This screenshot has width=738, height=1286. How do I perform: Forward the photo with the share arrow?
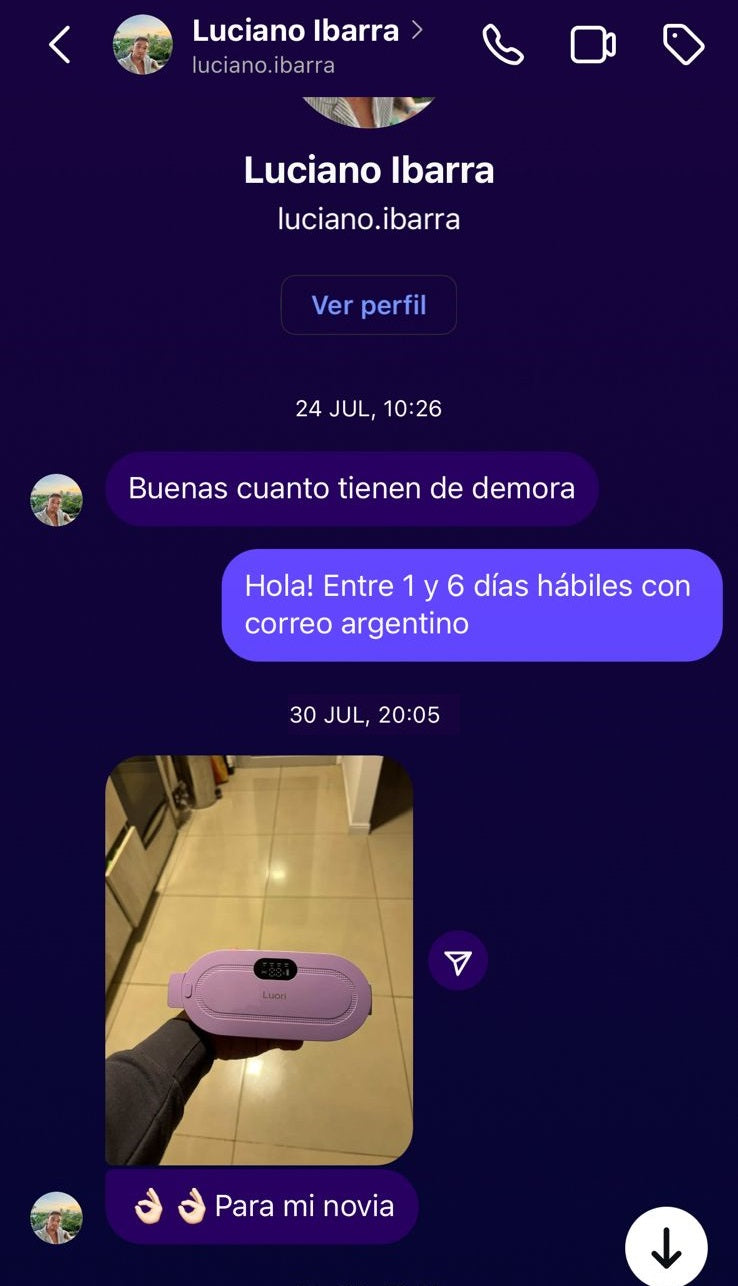[x=458, y=961]
